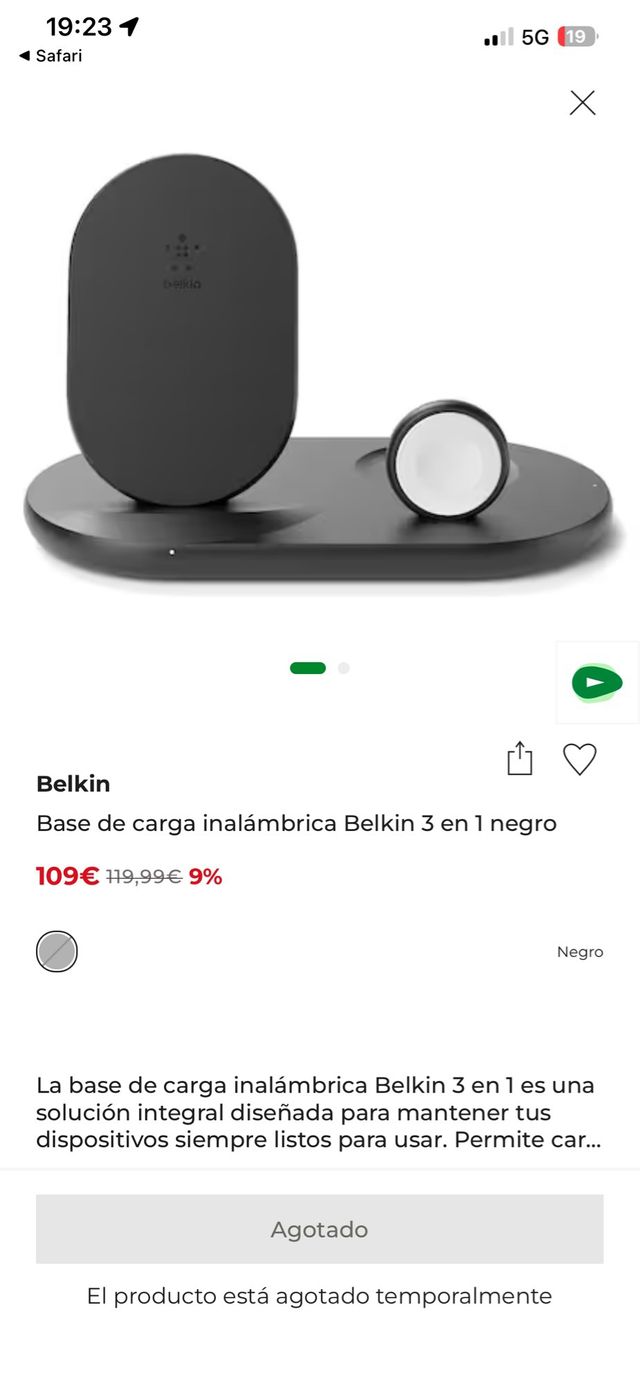640x1384 pixels.
Task: Share the Belkin charging base
Action: tap(519, 759)
